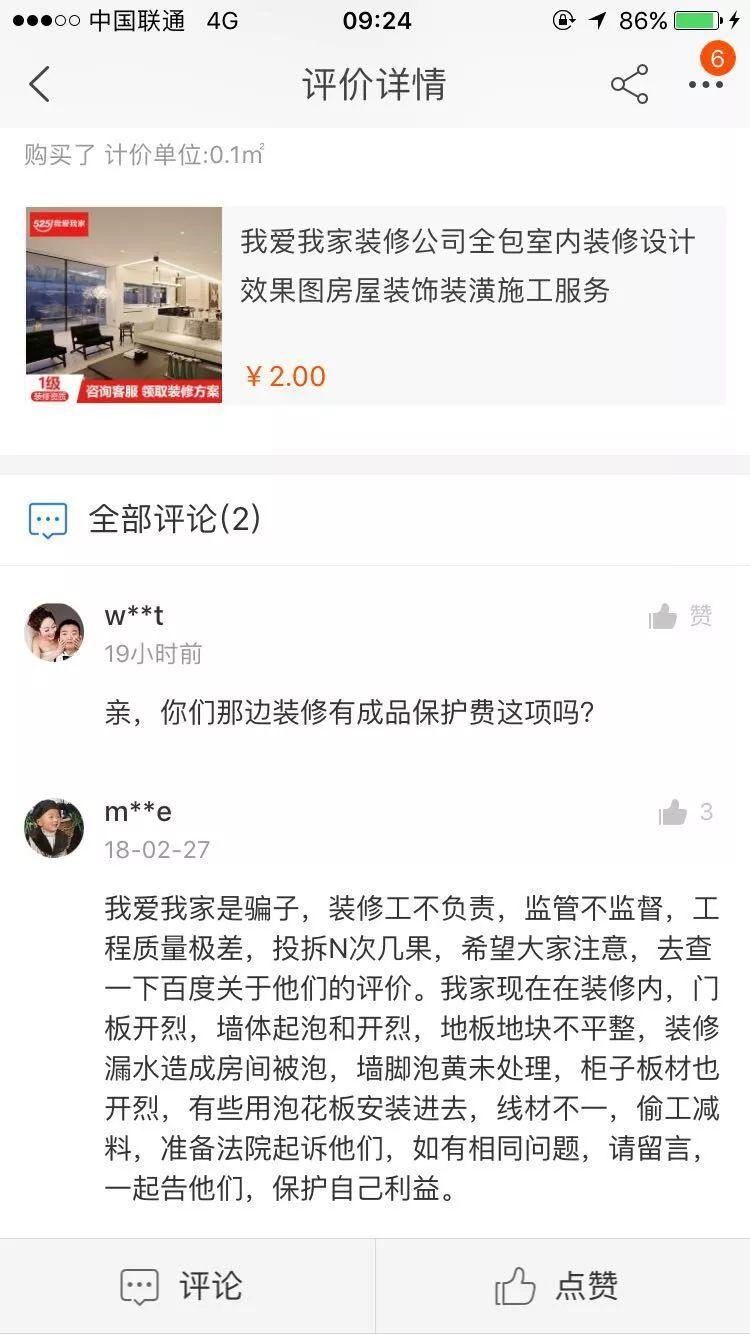
Task: Open the 我爱我家装修公司 product card
Action: [375, 305]
